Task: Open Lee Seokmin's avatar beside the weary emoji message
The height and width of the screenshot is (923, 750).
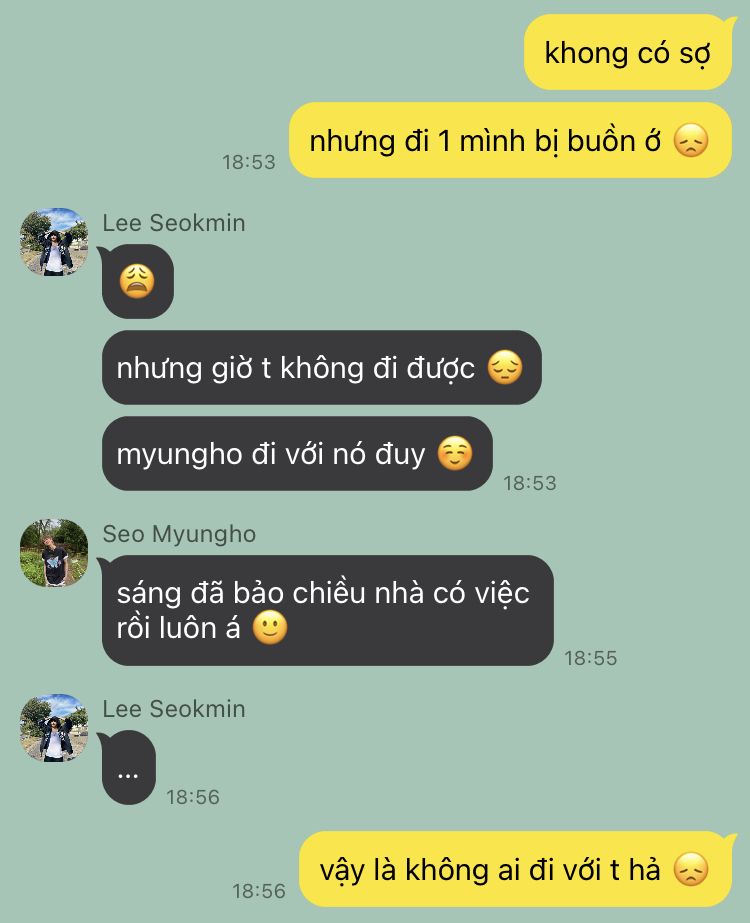Action: pos(54,241)
